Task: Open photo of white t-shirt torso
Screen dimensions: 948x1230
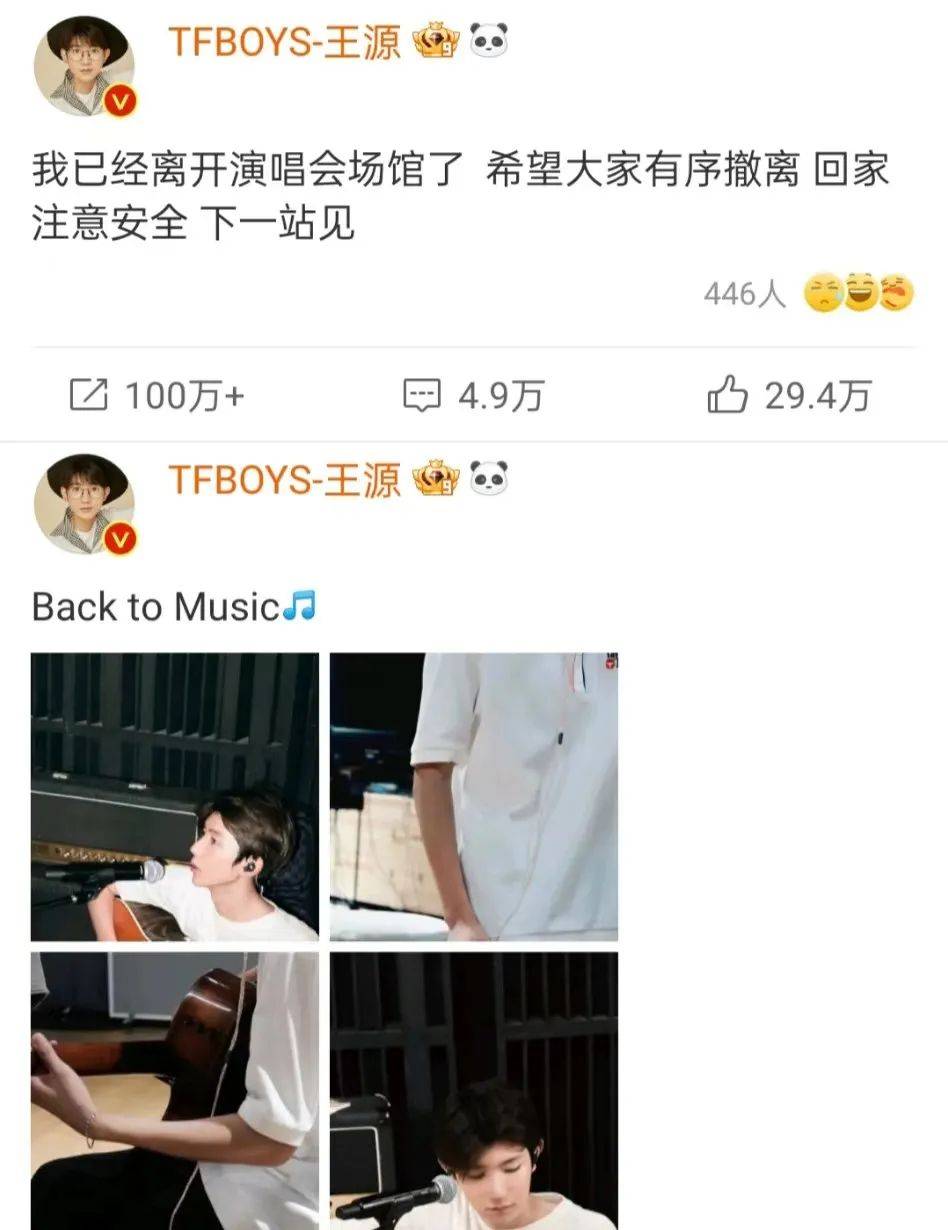Action: coord(474,797)
